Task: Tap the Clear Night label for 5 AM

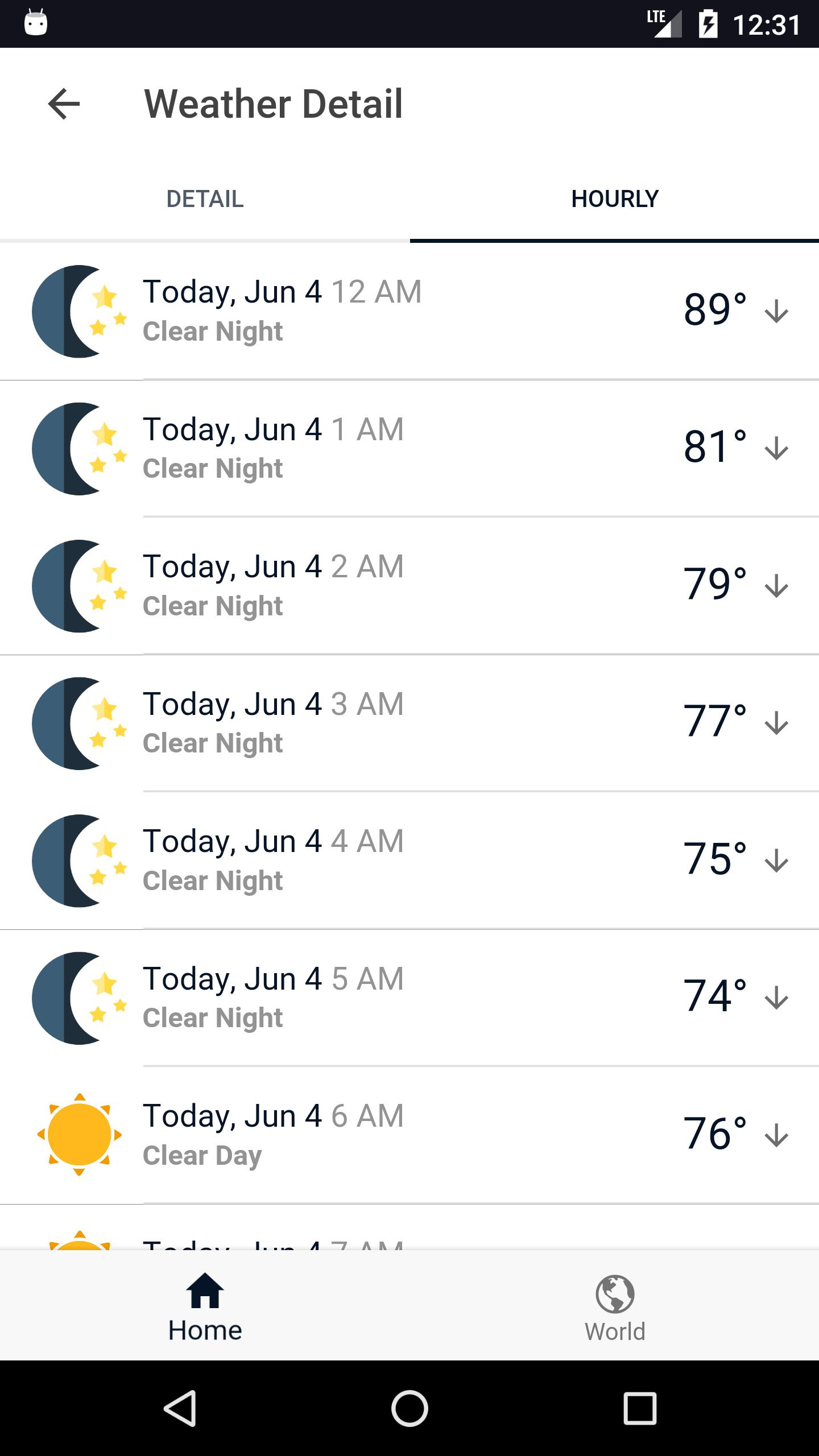Action: point(213,1017)
